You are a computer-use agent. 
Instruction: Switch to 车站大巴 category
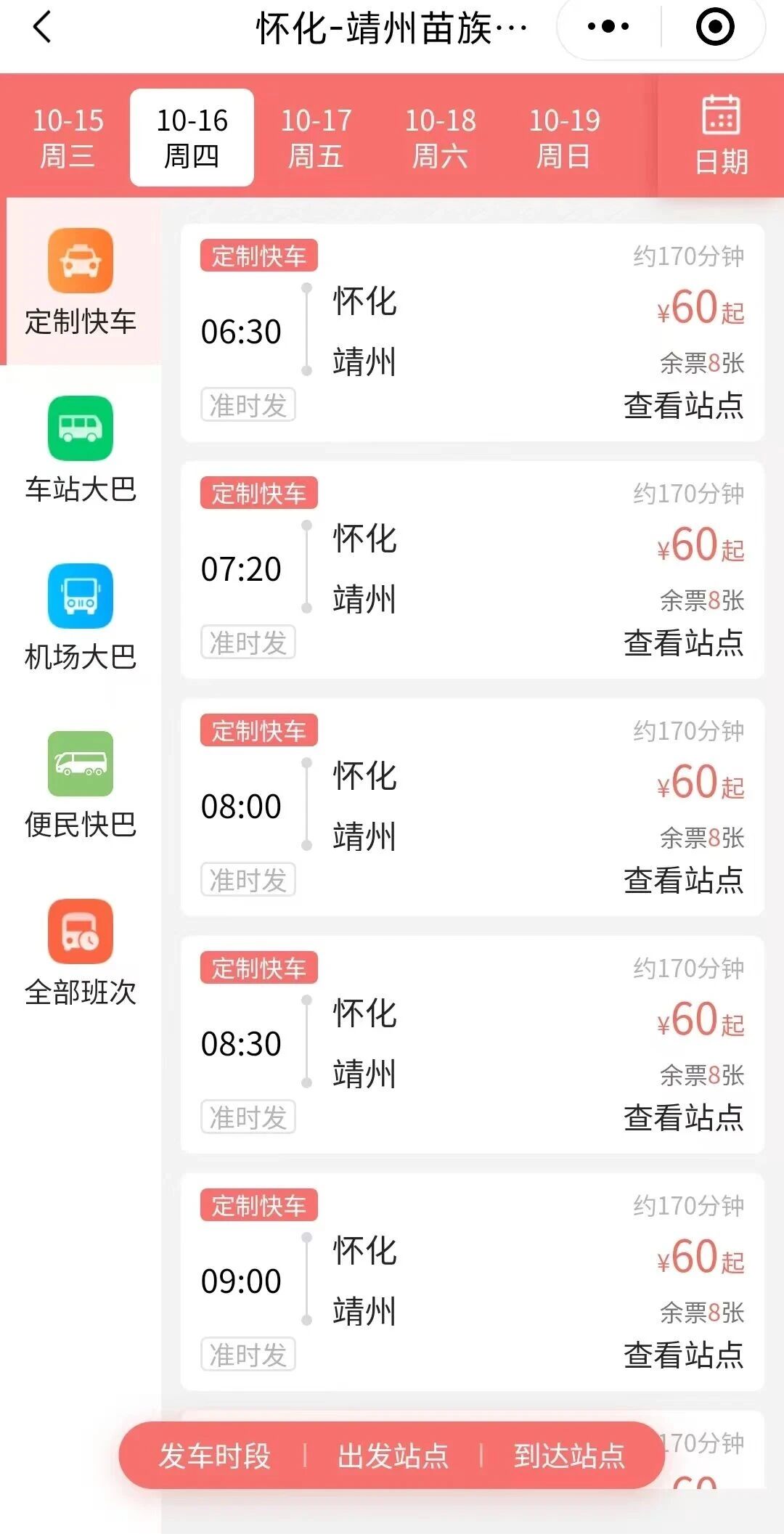[x=81, y=449]
